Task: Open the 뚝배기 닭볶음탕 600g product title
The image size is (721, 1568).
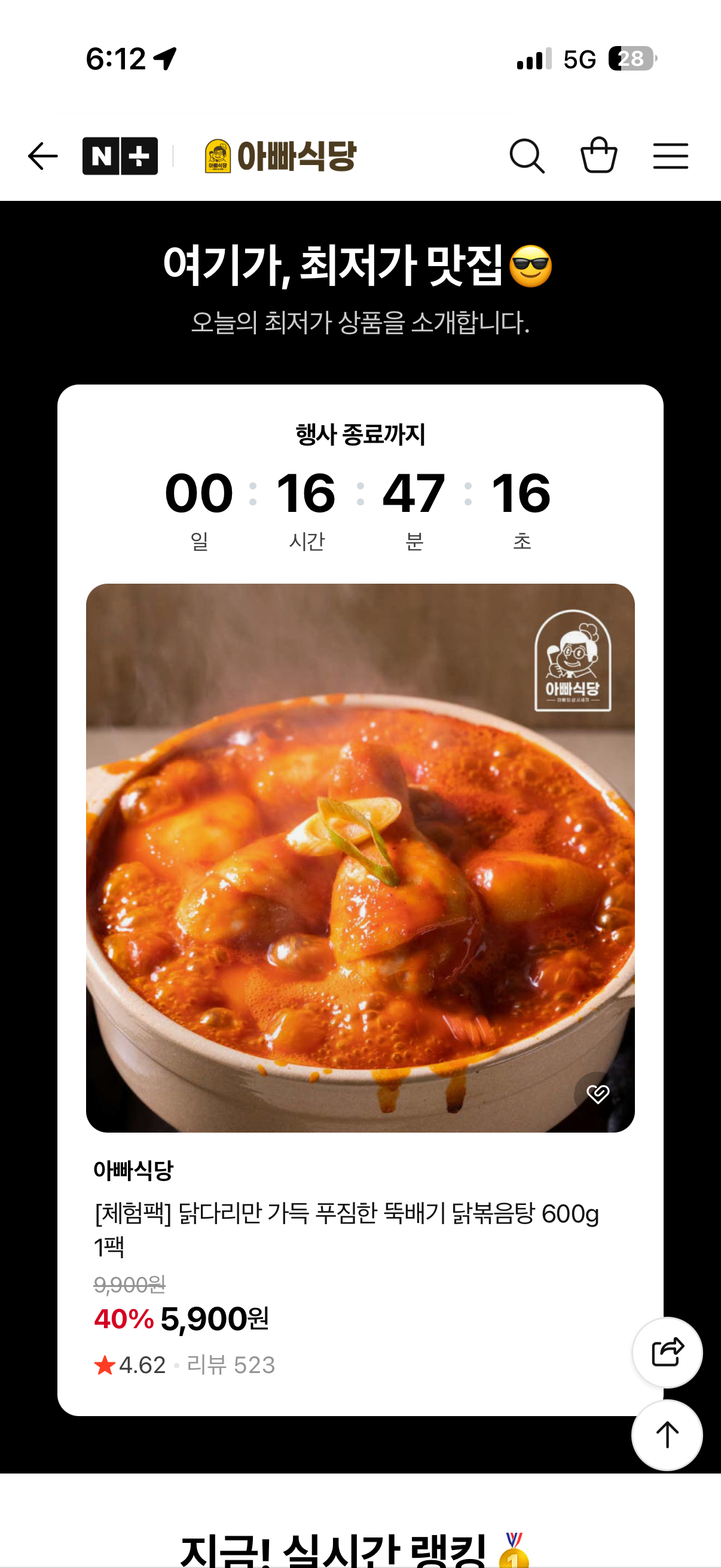Action: [346, 1230]
